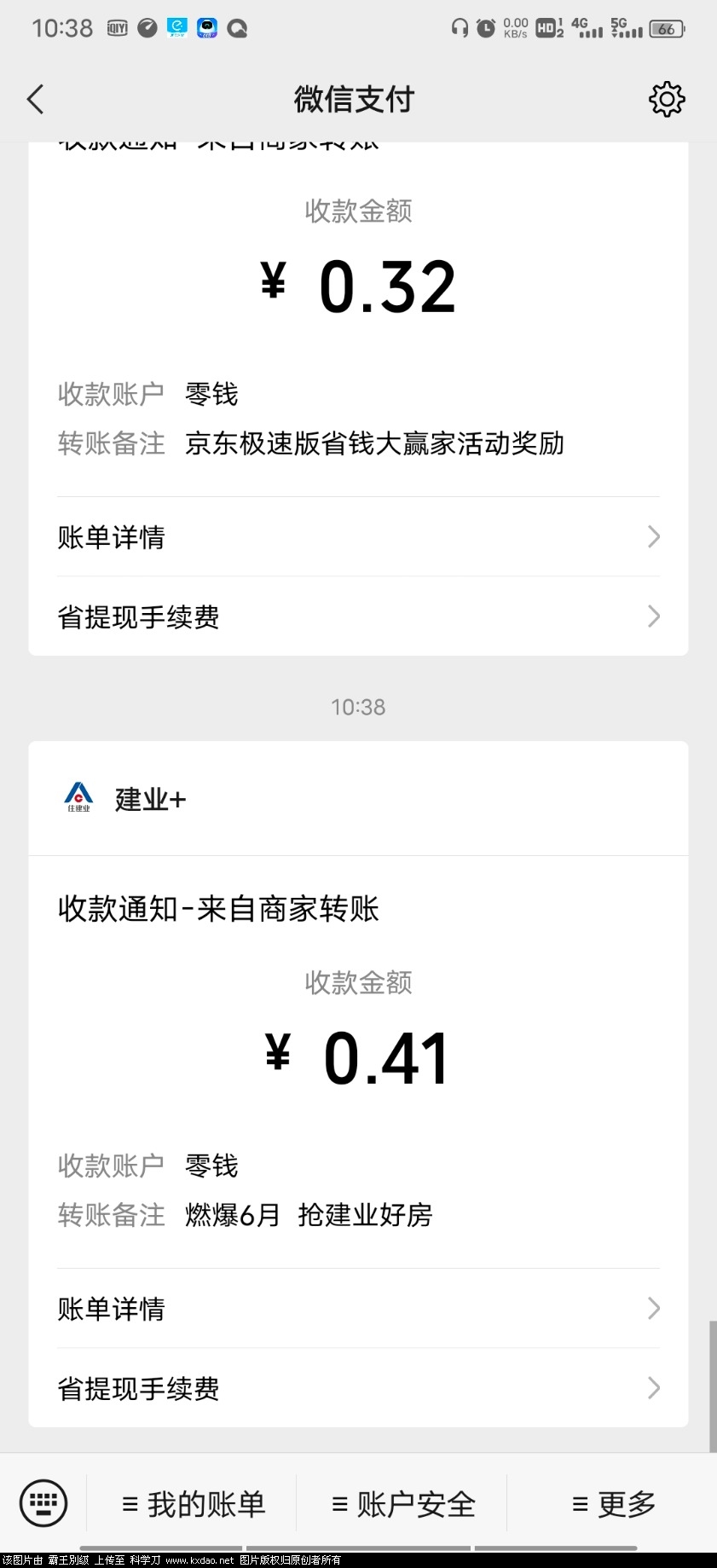Tap the 10:38 clock in the status bar
Viewport: 717px width, 1568px height.
(60, 28)
